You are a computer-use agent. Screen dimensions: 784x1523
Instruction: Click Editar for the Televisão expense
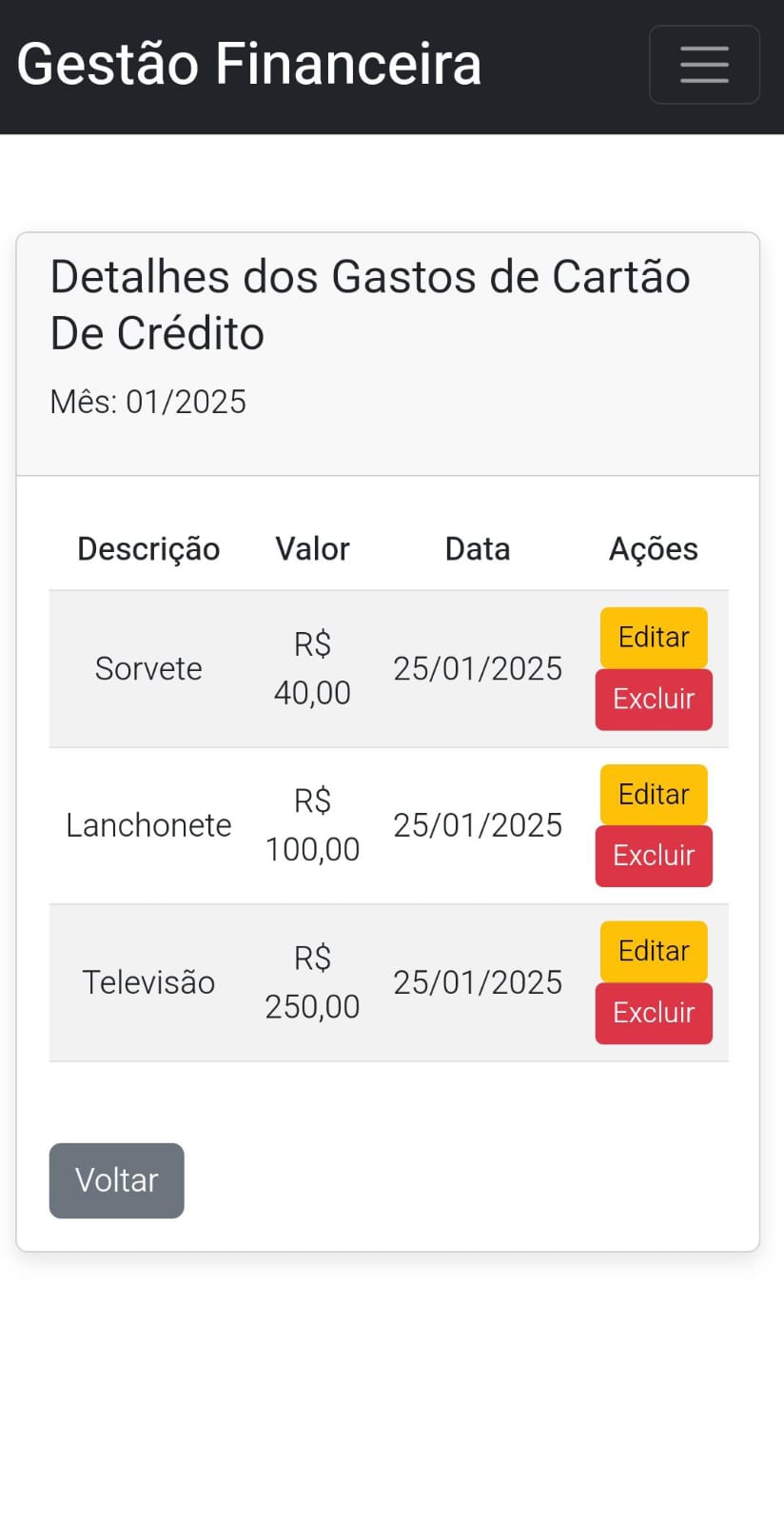[653, 951]
